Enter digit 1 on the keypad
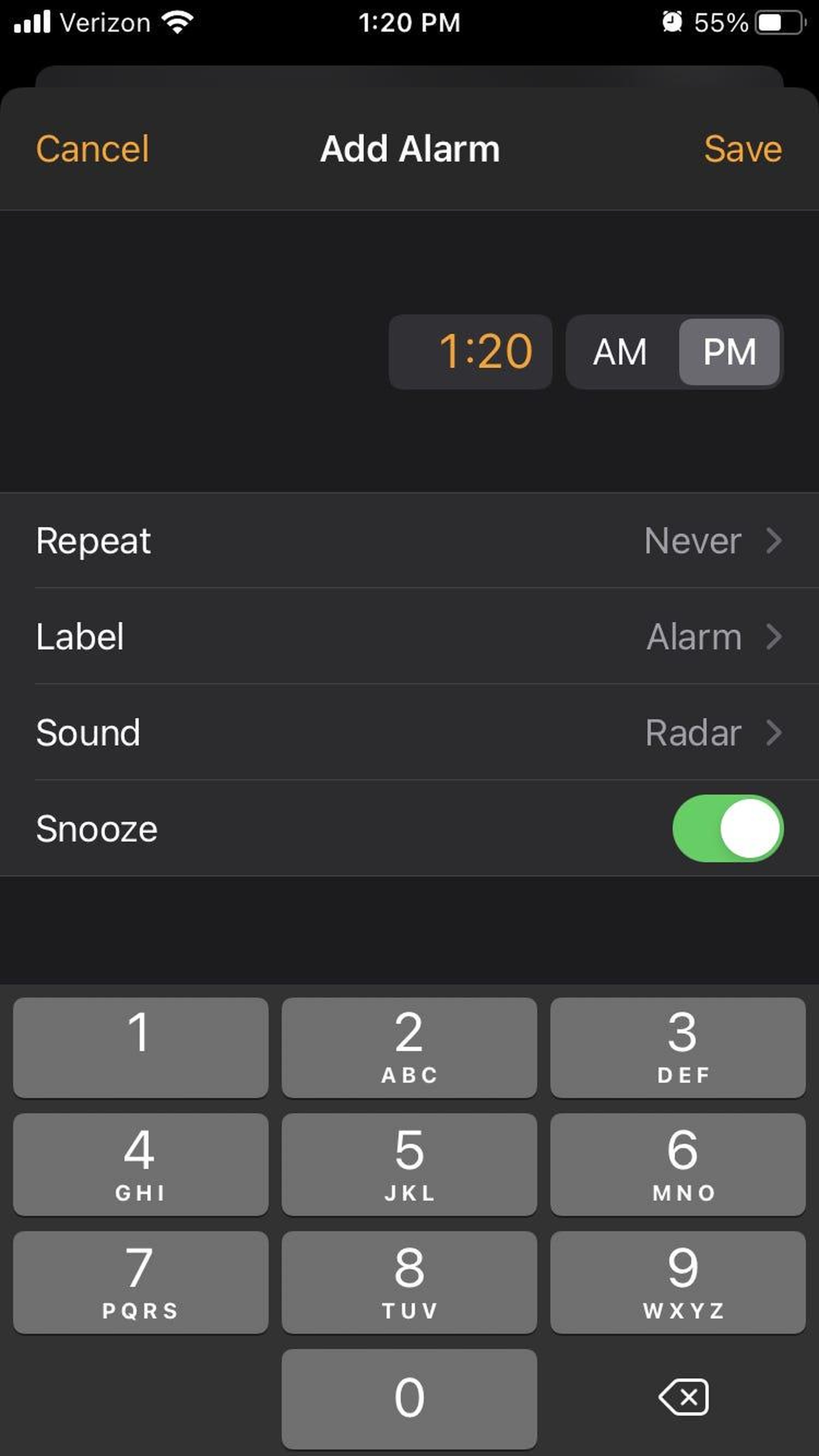Viewport: 819px width, 1456px height. [140, 1047]
